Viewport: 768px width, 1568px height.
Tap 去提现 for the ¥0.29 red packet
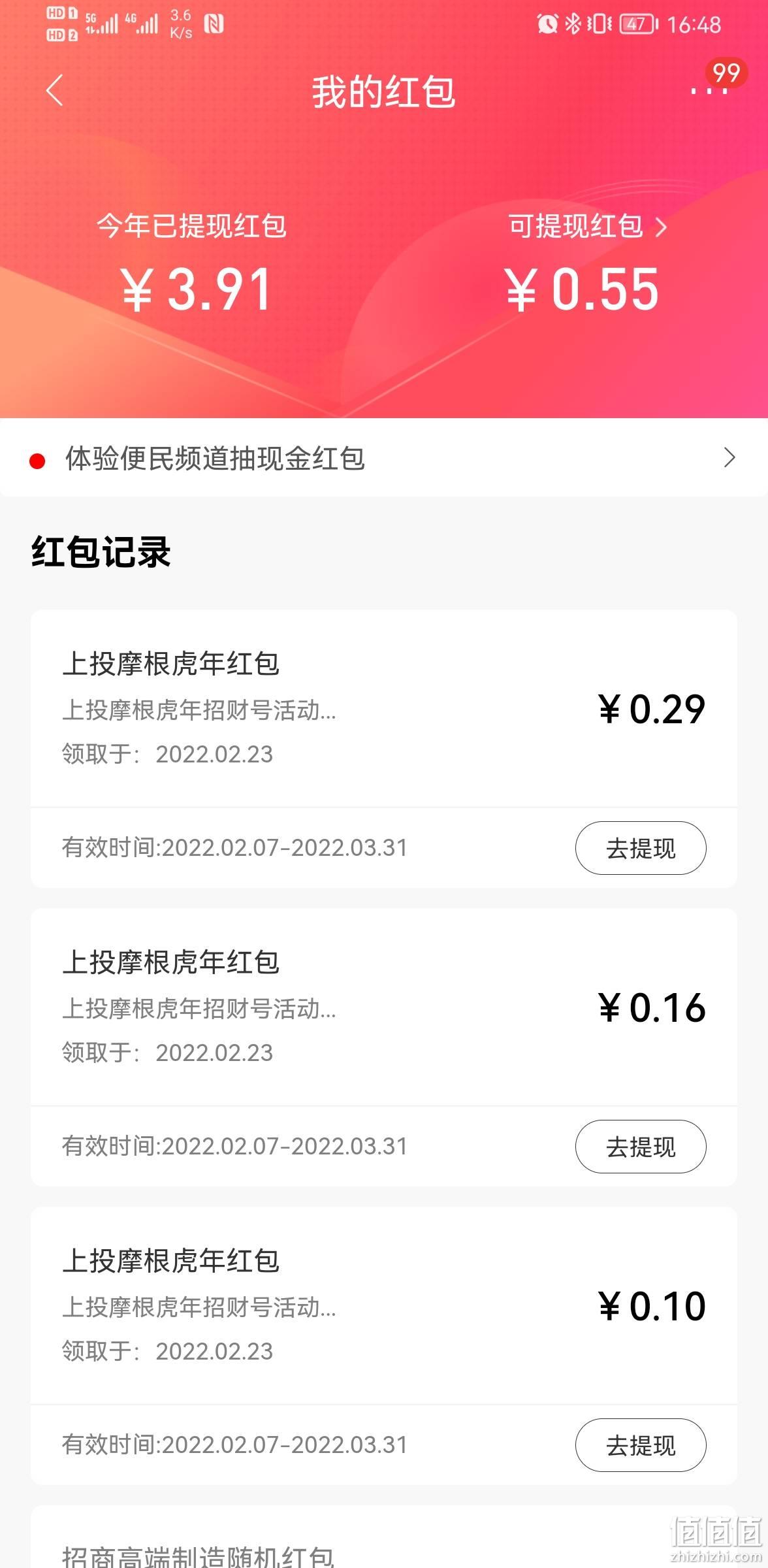point(641,848)
